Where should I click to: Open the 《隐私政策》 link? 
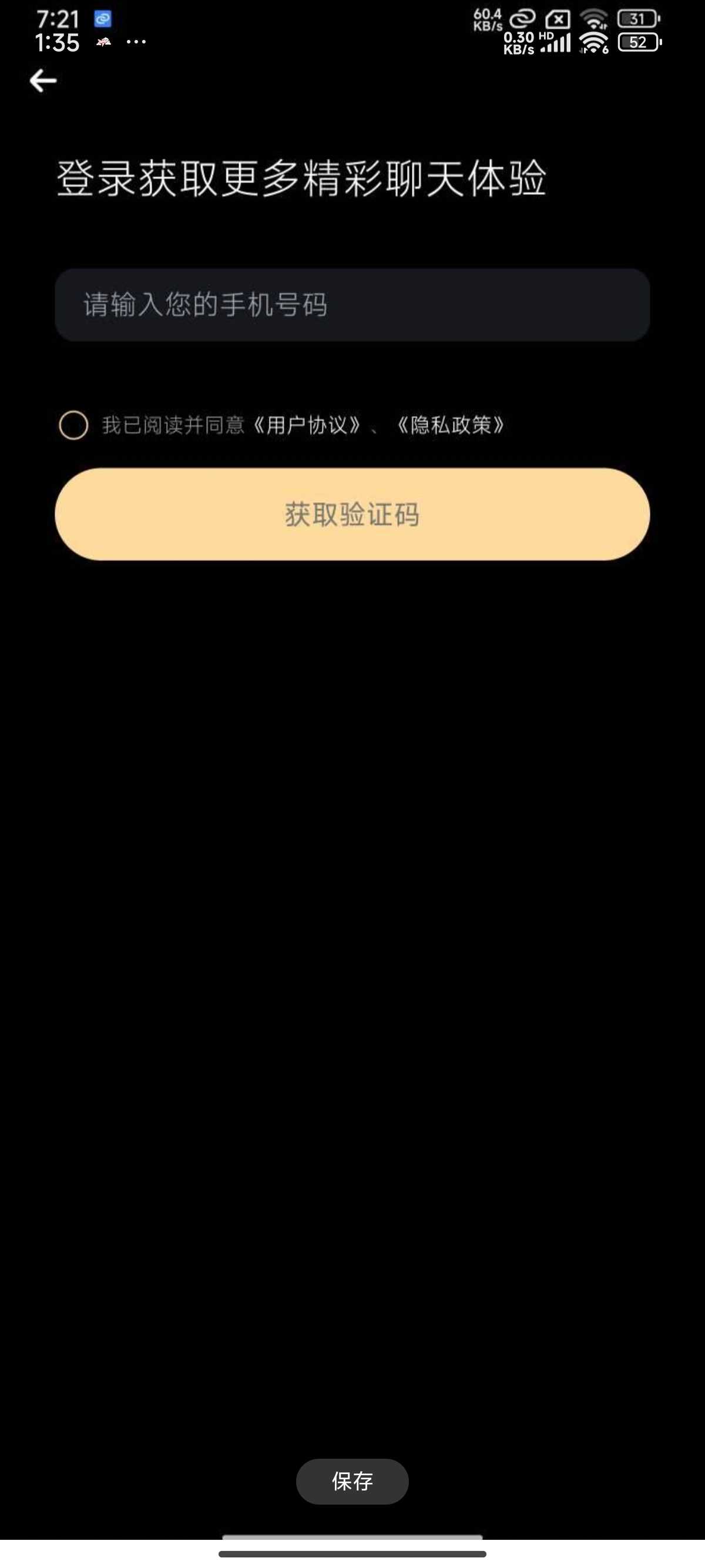click(x=451, y=425)
